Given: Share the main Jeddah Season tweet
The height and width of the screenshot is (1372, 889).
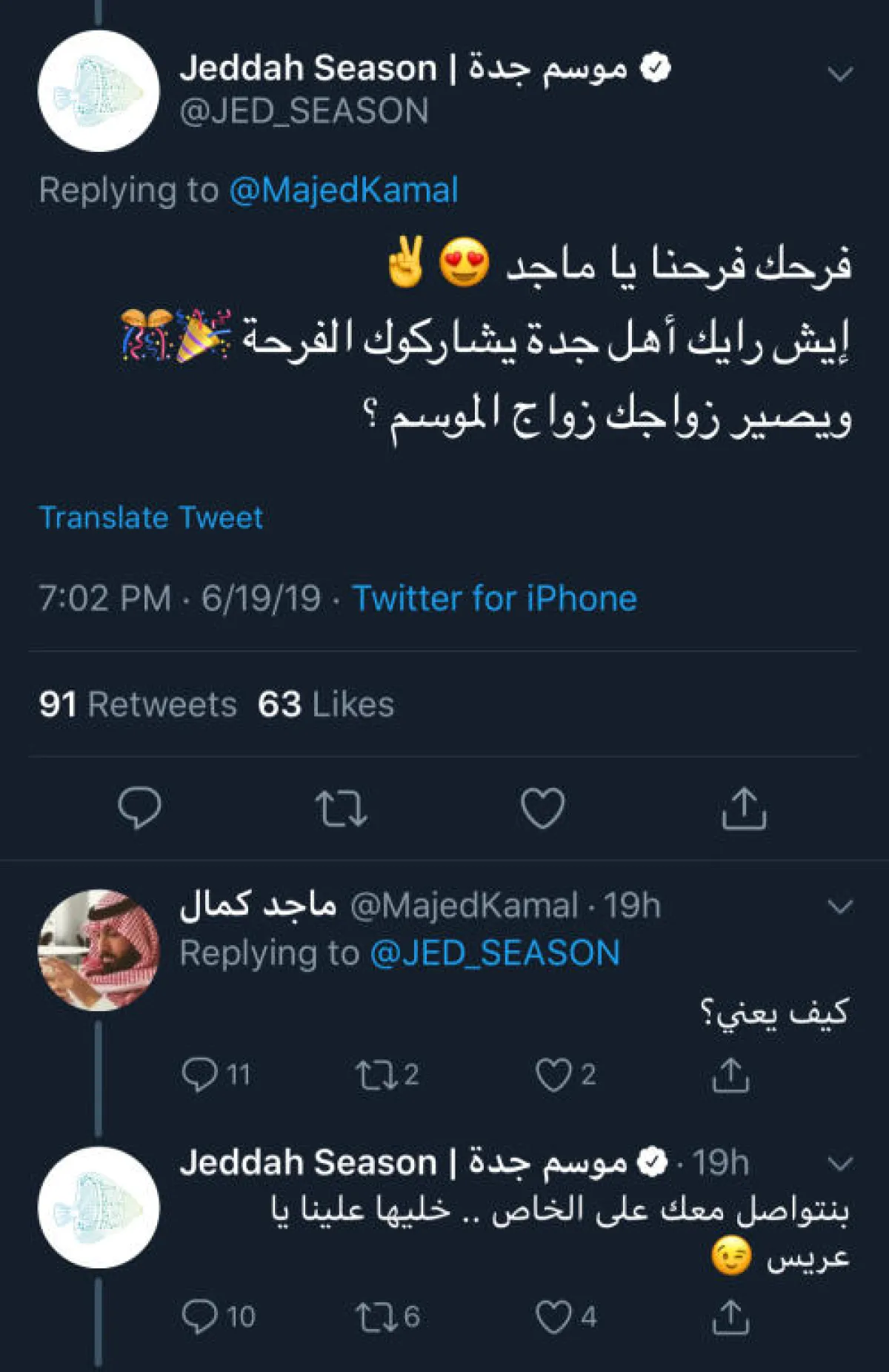Looking at the screenshot, I should [x=744, y=808].
